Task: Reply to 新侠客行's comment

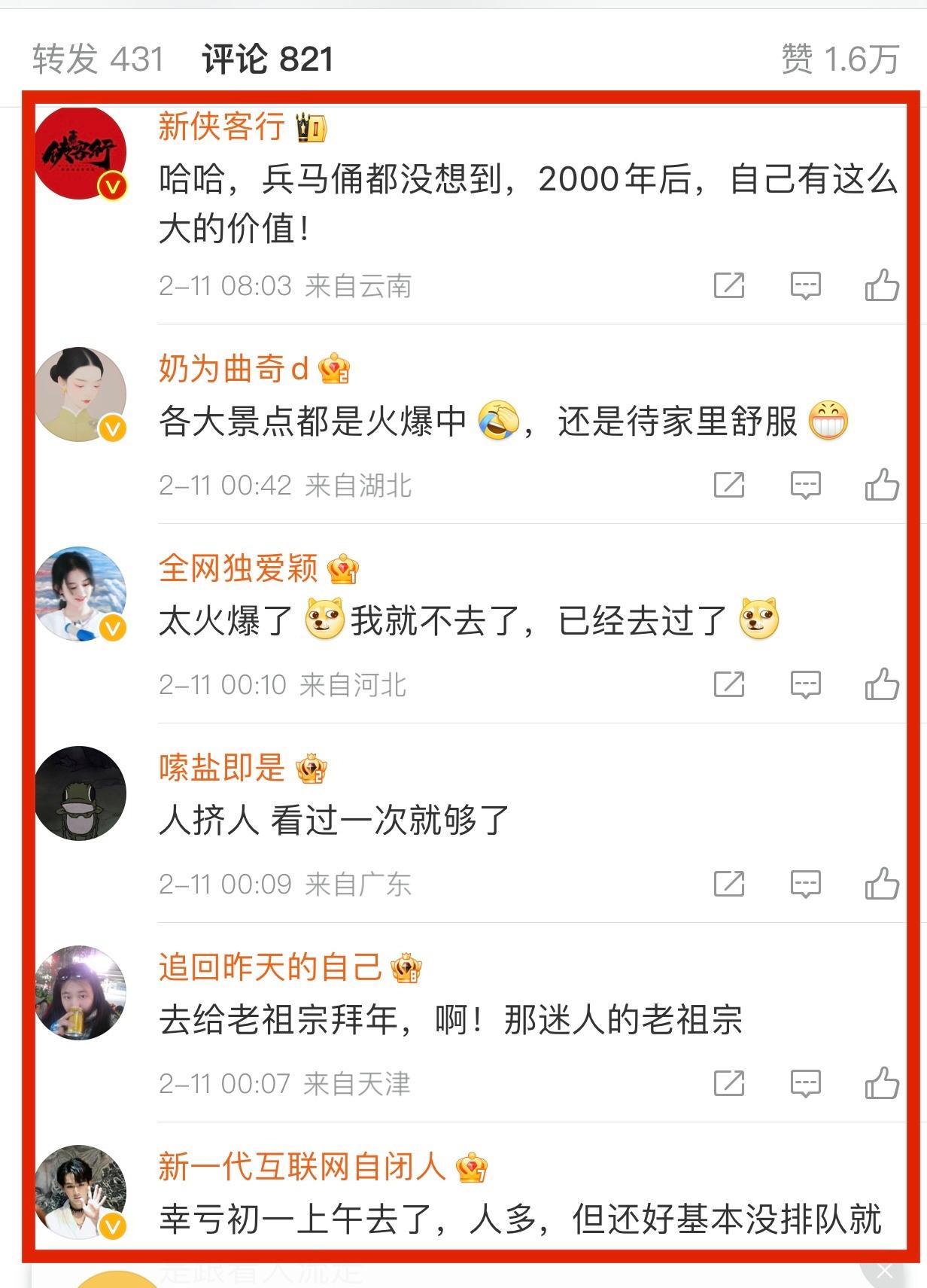Action: click(805, 285)
